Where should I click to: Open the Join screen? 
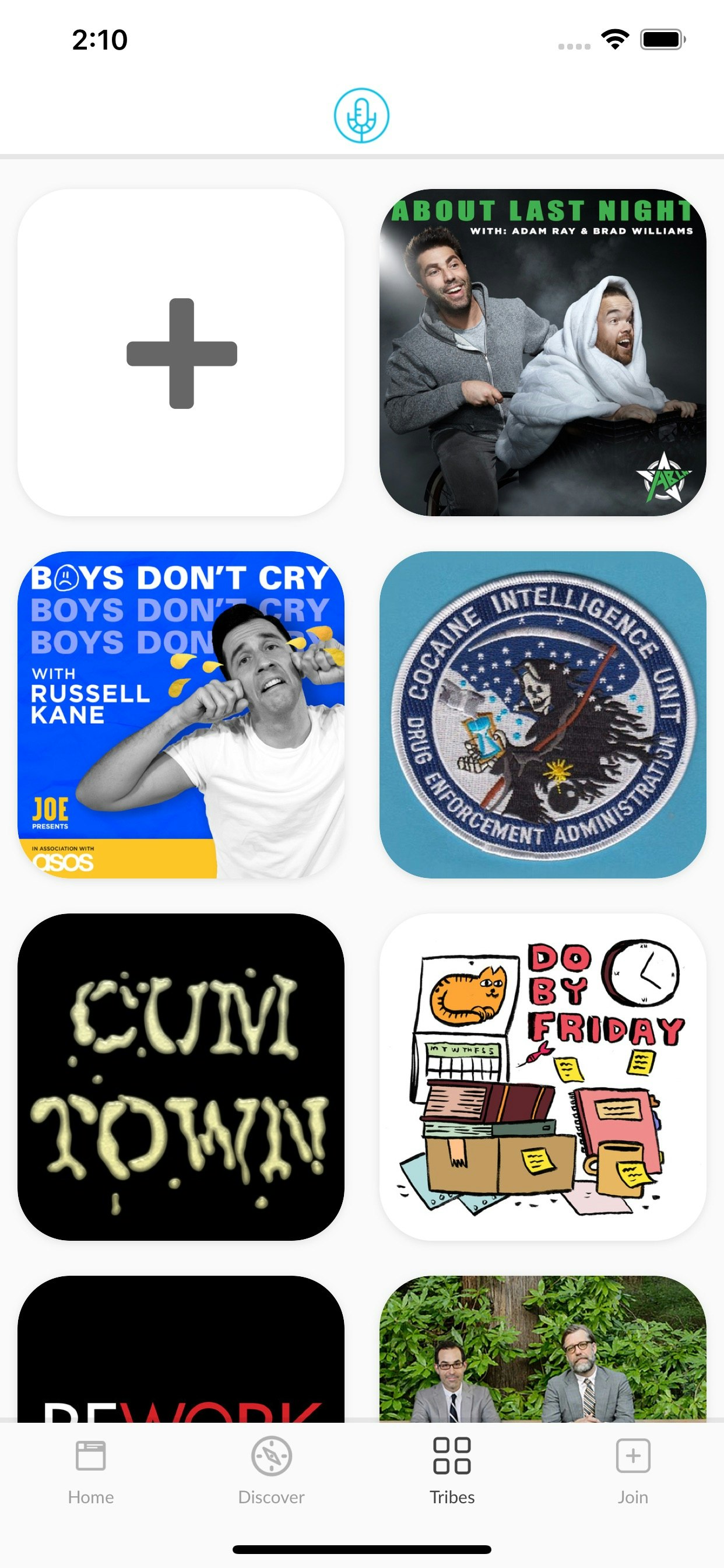pos(632,1482)
